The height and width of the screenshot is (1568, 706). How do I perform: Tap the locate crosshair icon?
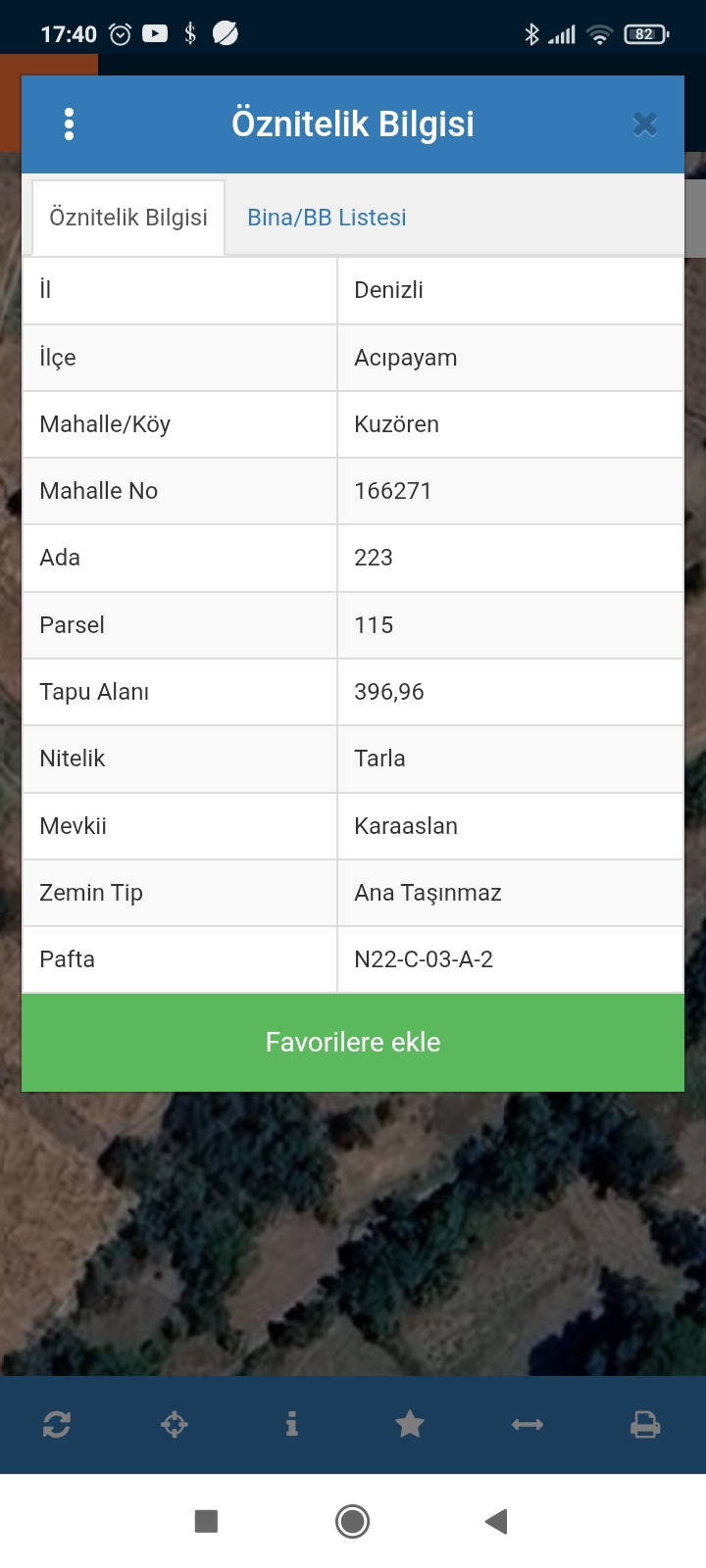click(175, 1425)
